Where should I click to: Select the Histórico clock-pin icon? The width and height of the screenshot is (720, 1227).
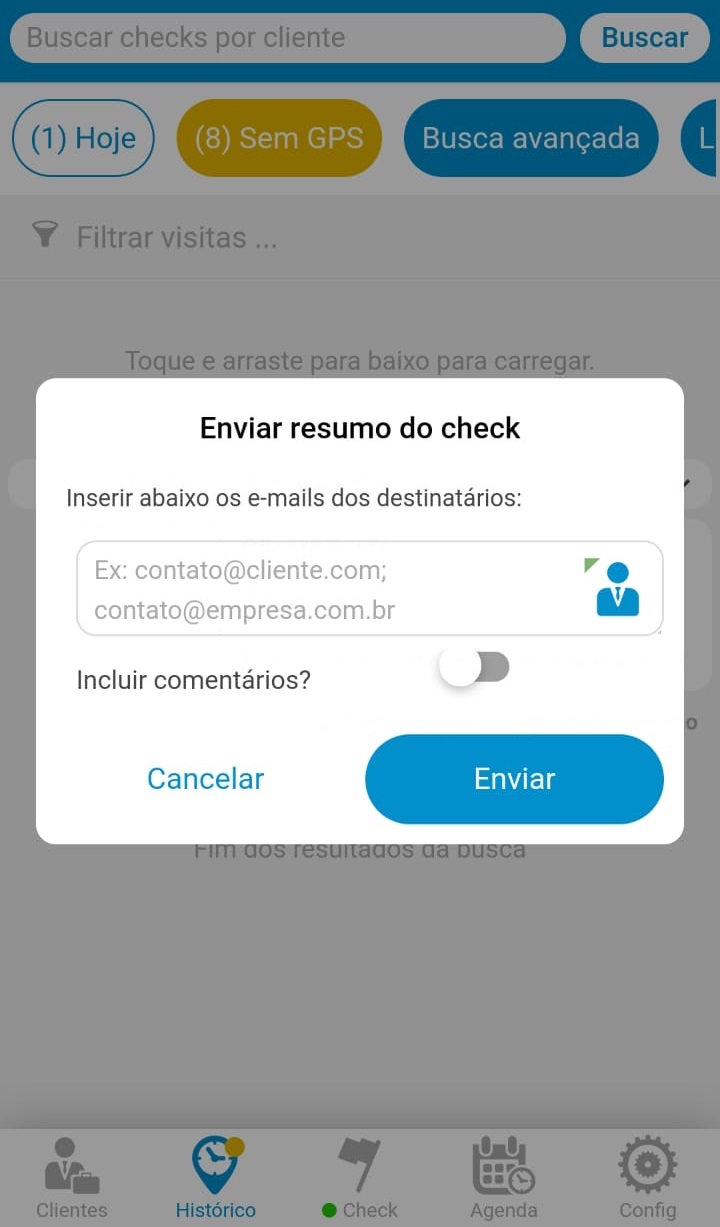(x=214, y=1165)
